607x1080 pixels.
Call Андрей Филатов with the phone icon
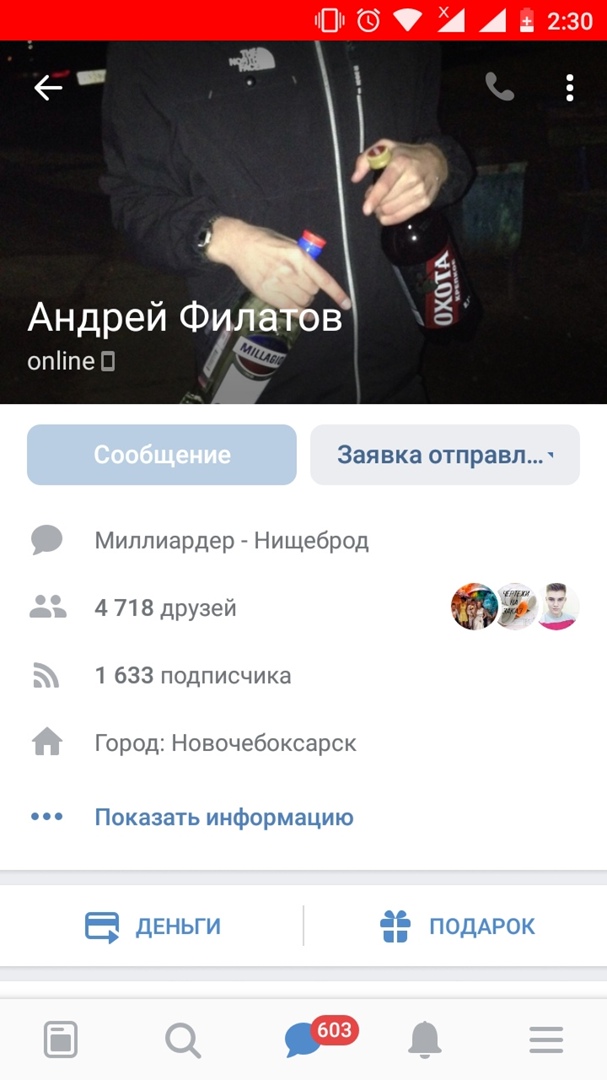[499, 88]
